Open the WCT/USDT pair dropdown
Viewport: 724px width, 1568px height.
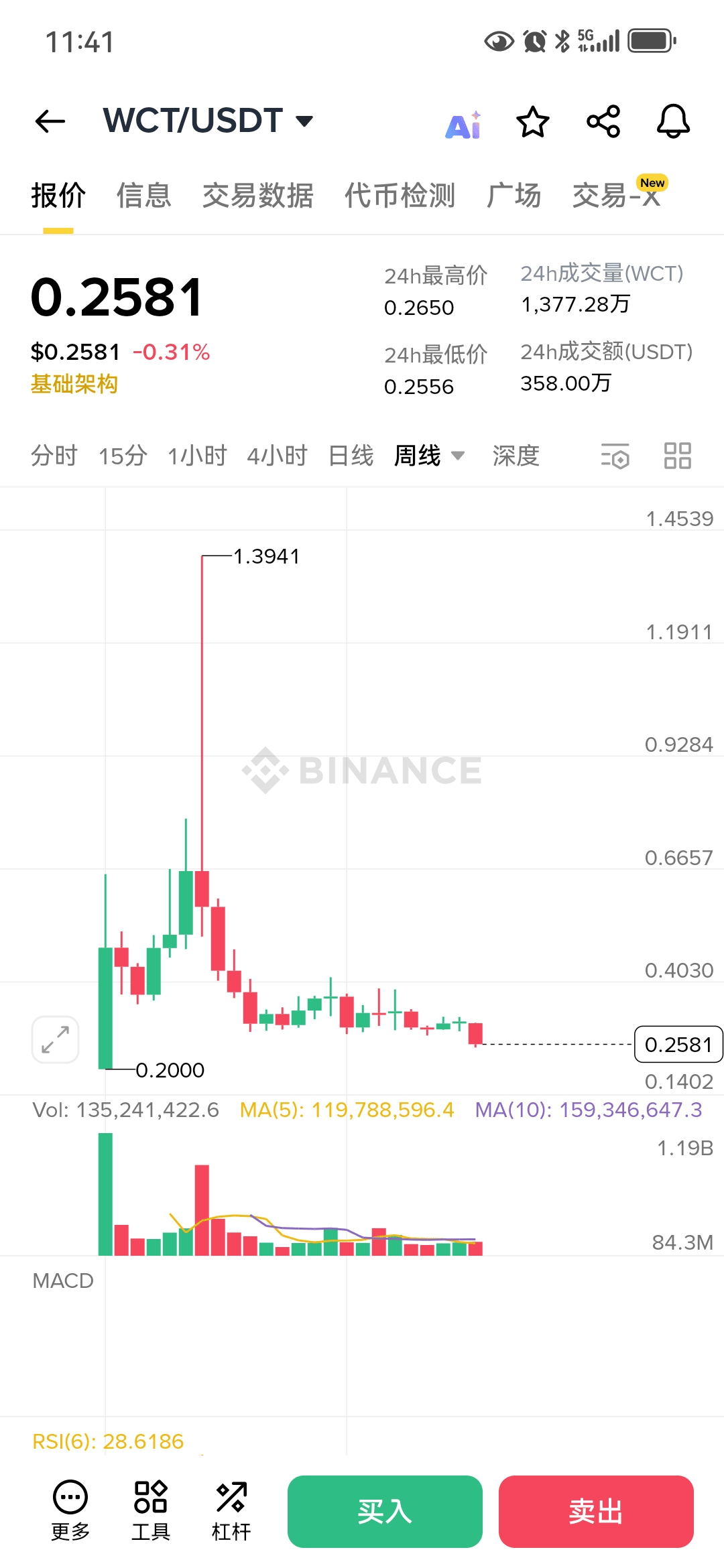[x=208, y=121]
